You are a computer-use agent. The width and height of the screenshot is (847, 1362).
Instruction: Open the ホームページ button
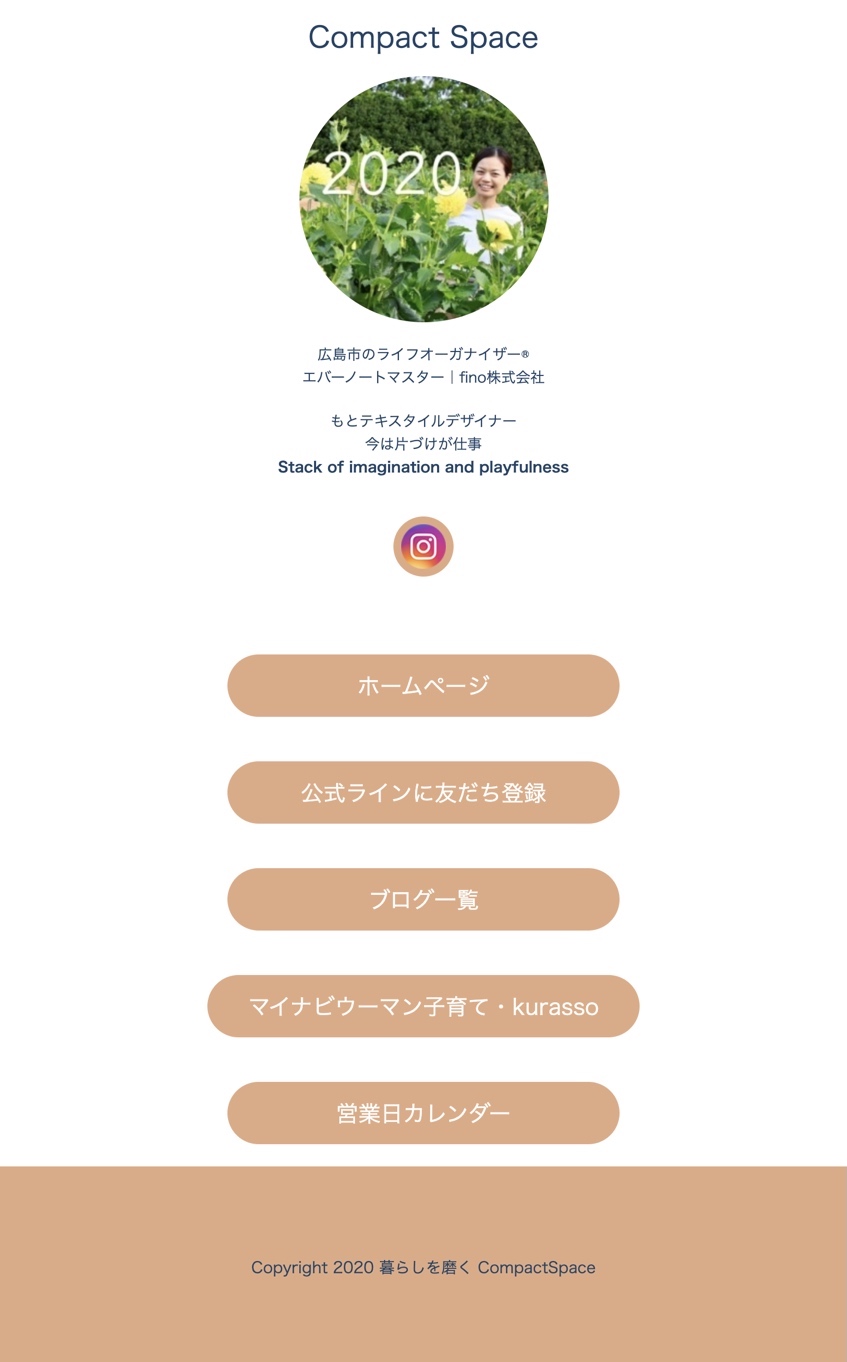point(423,686)
